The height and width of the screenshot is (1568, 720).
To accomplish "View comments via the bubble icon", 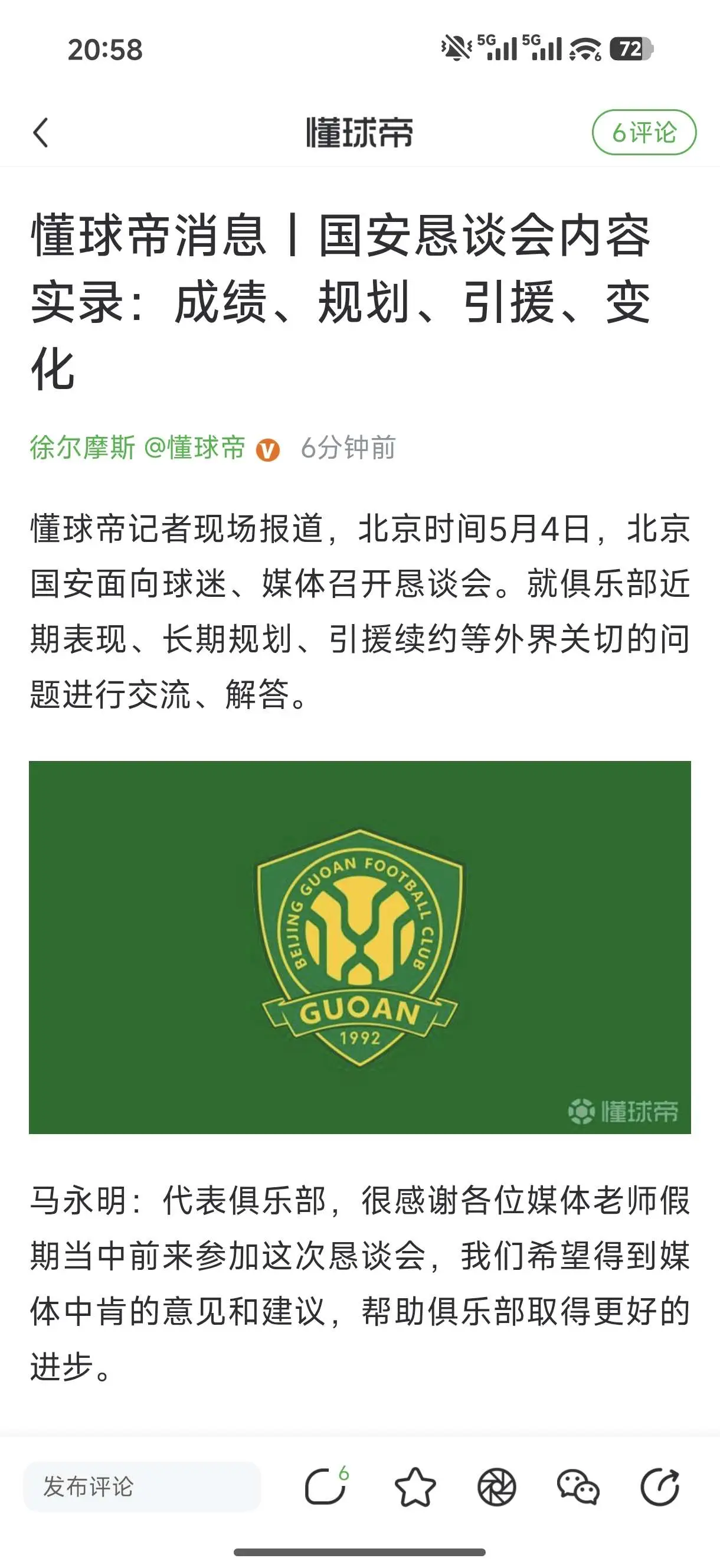I will pos(327,1487).
